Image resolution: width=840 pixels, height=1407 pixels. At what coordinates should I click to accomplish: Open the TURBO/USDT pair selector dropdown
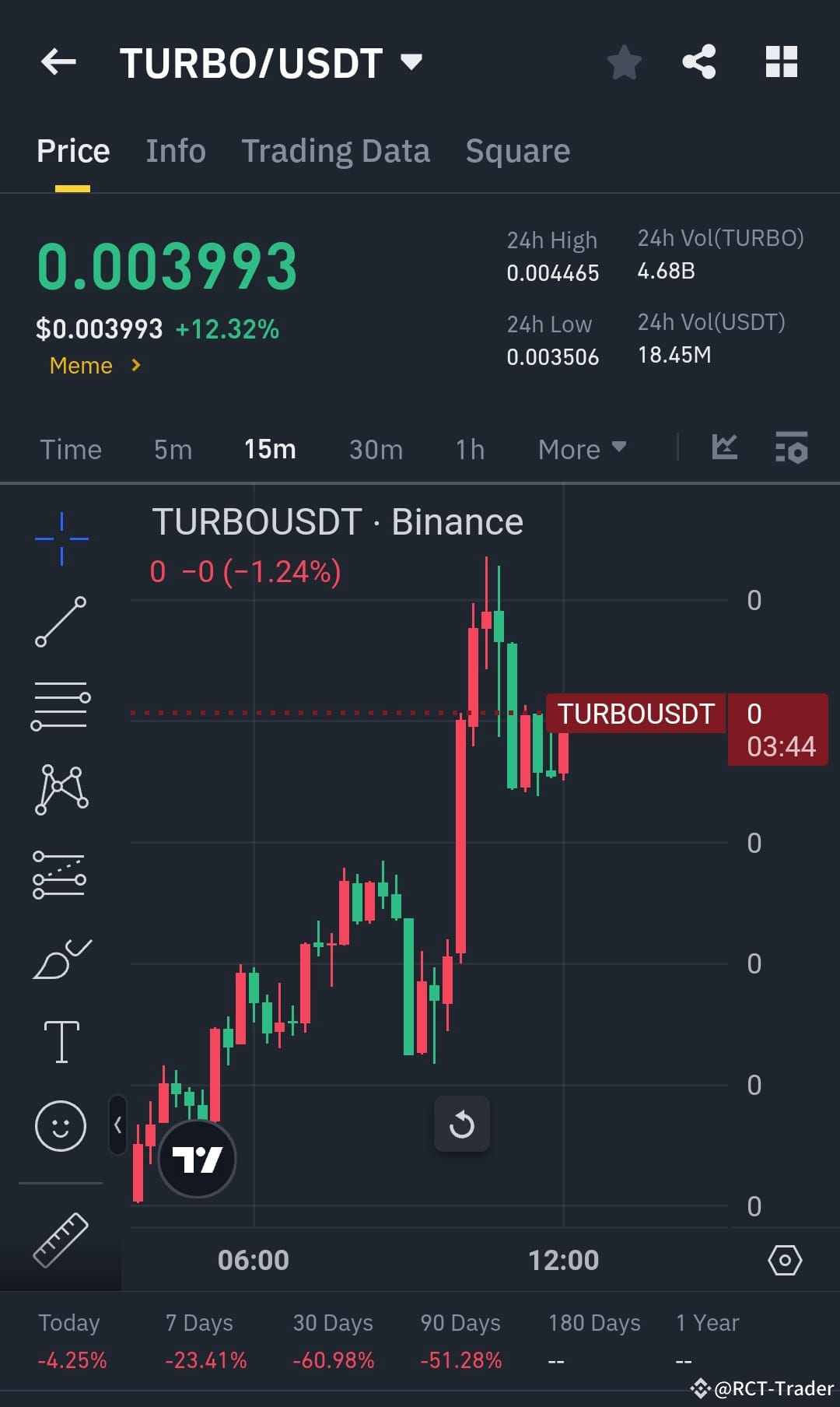pyautogui.click(x=411, y=61)
